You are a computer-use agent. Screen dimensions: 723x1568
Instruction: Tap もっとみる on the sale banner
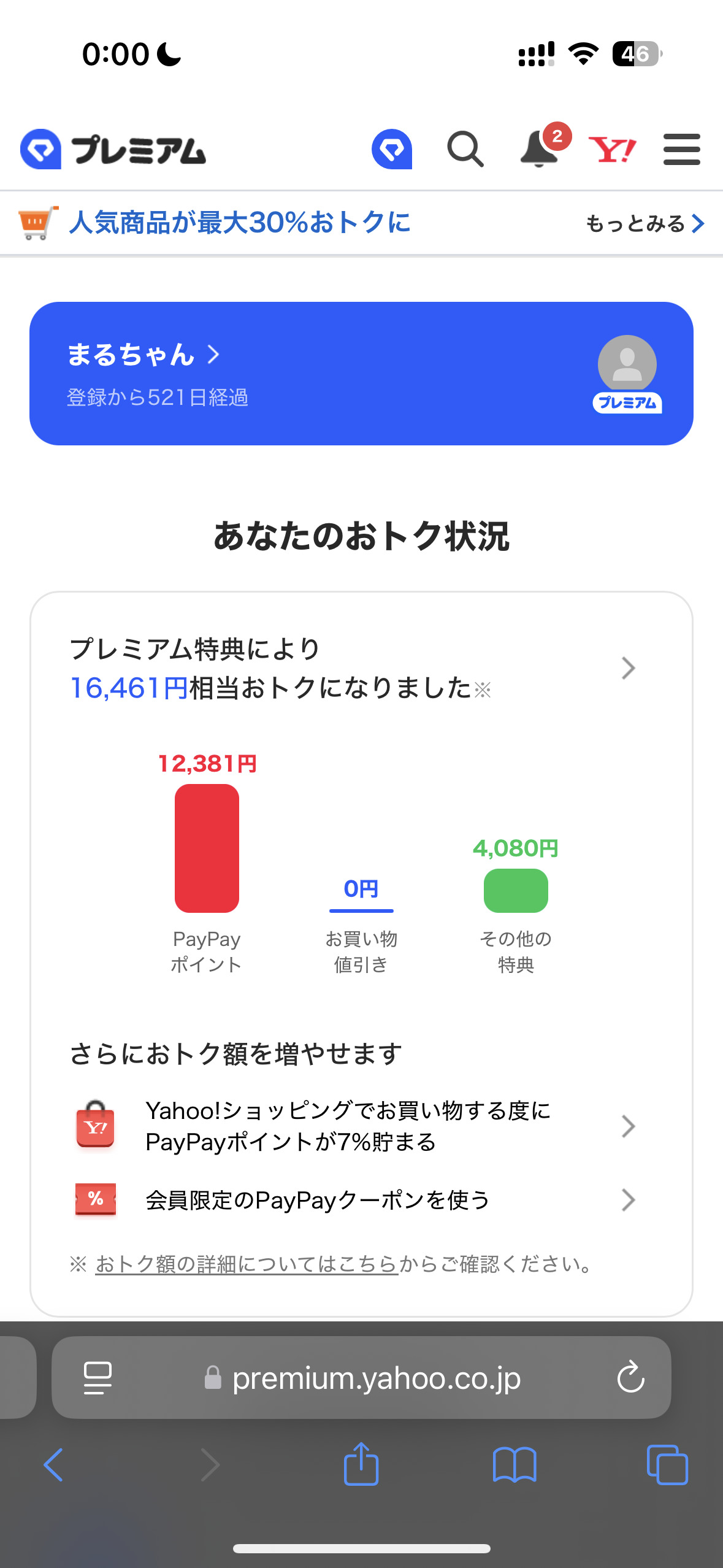click(645, 223)
